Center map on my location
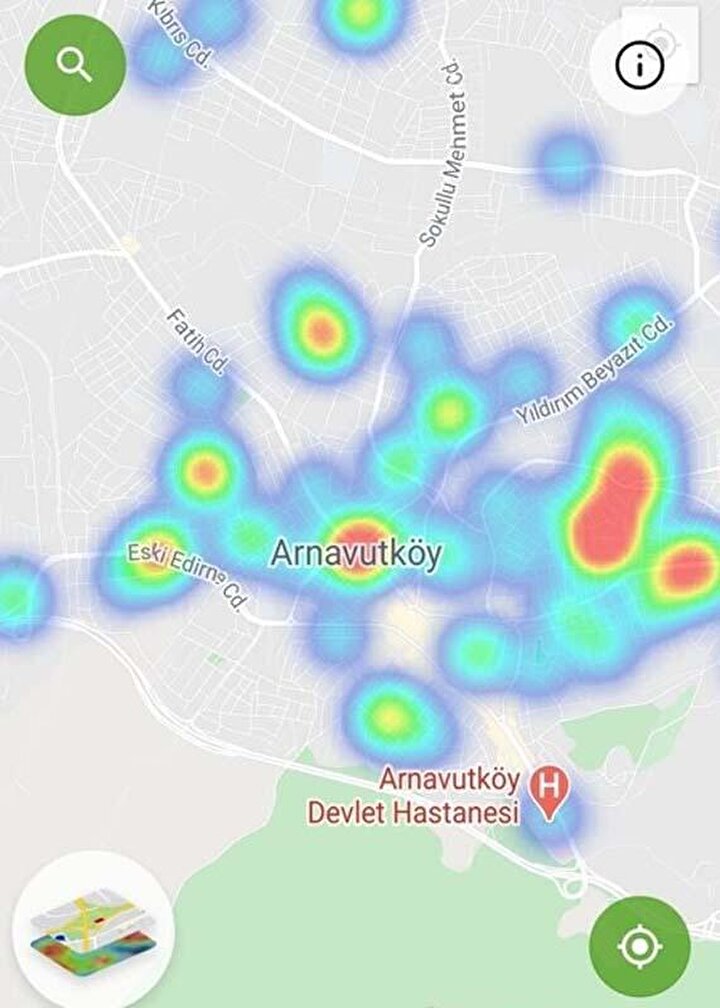This screenshot has width=720, height=1008. pyautogui.click(x=639, y=945)
